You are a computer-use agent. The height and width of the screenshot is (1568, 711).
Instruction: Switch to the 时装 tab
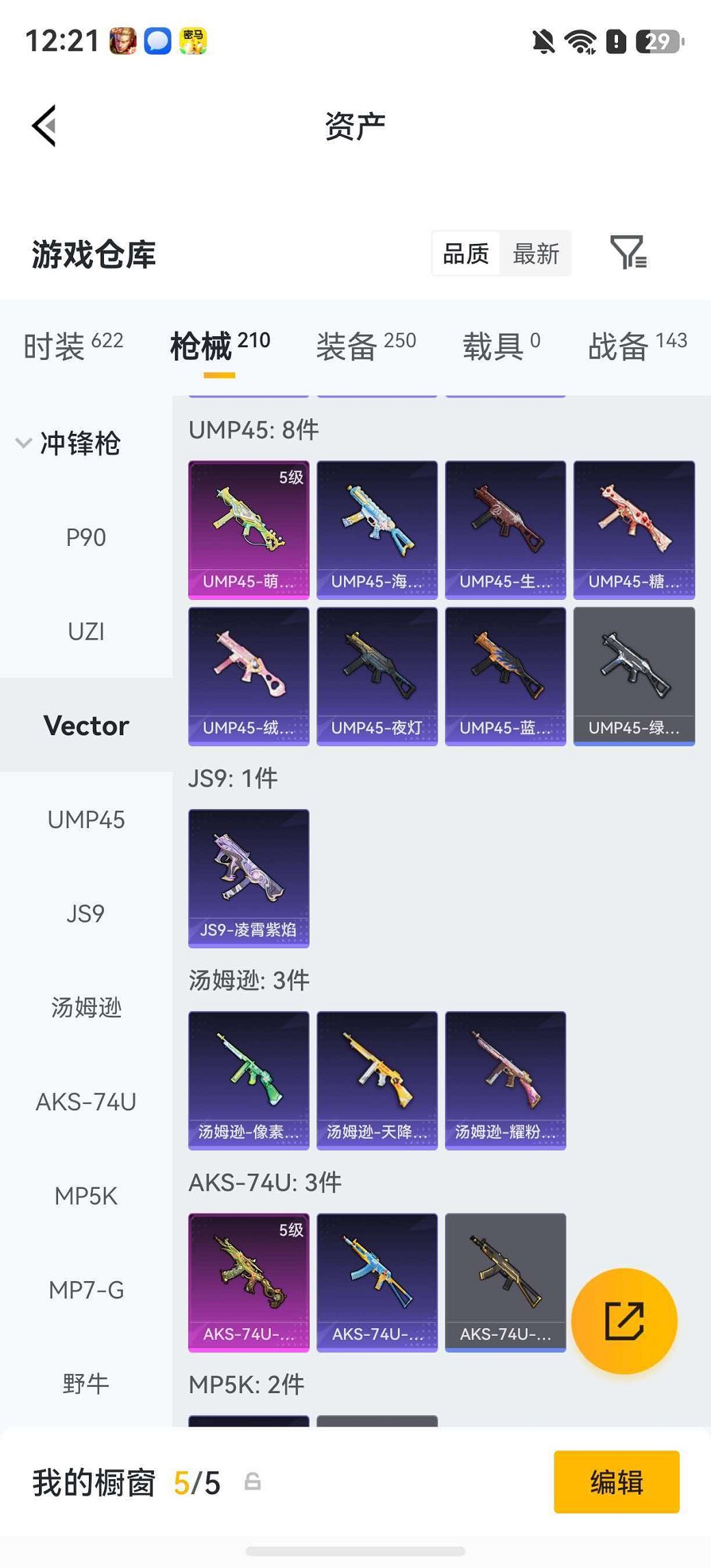(x=73, y=346)
